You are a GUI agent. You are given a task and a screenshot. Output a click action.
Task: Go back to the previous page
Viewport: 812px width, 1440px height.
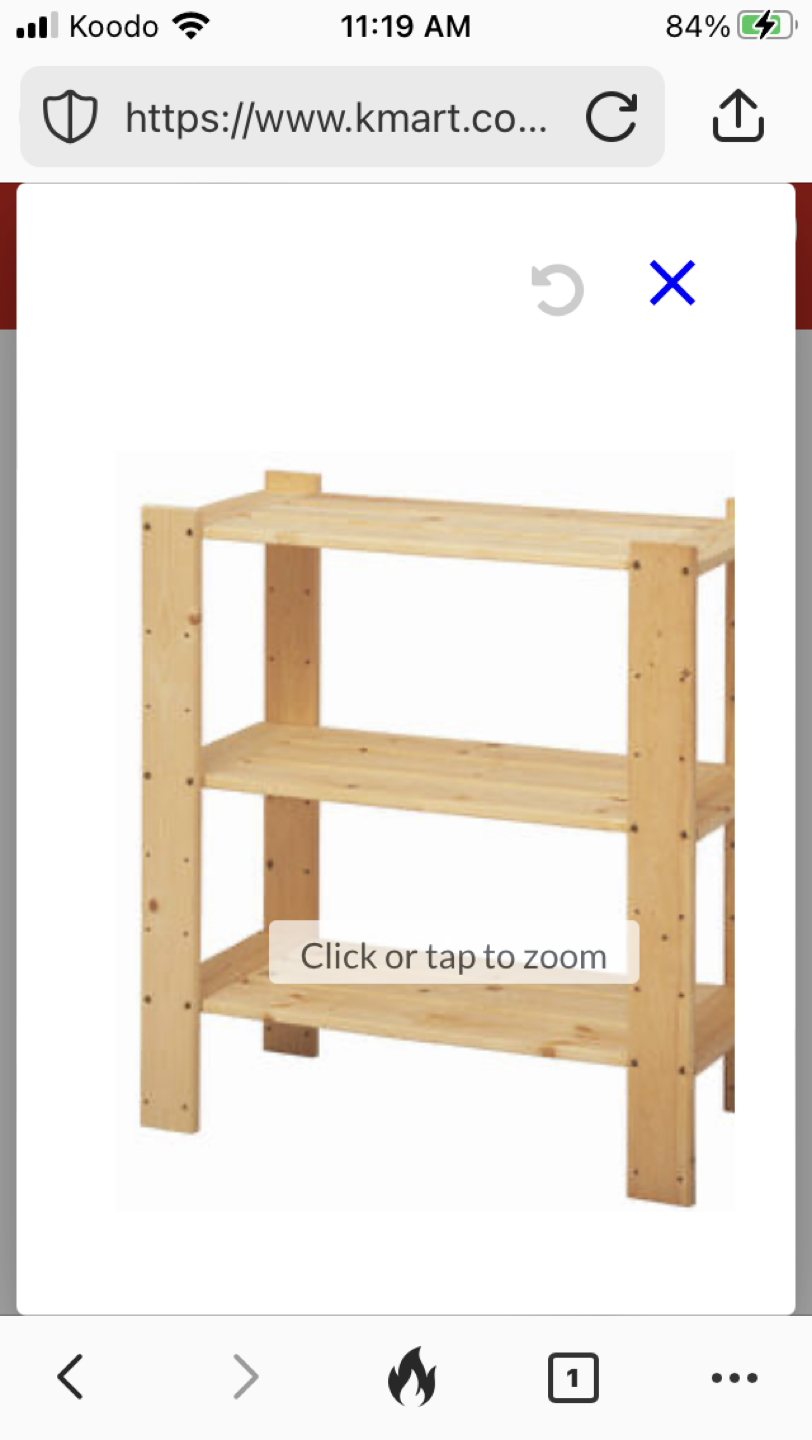tap(70, 1378)
